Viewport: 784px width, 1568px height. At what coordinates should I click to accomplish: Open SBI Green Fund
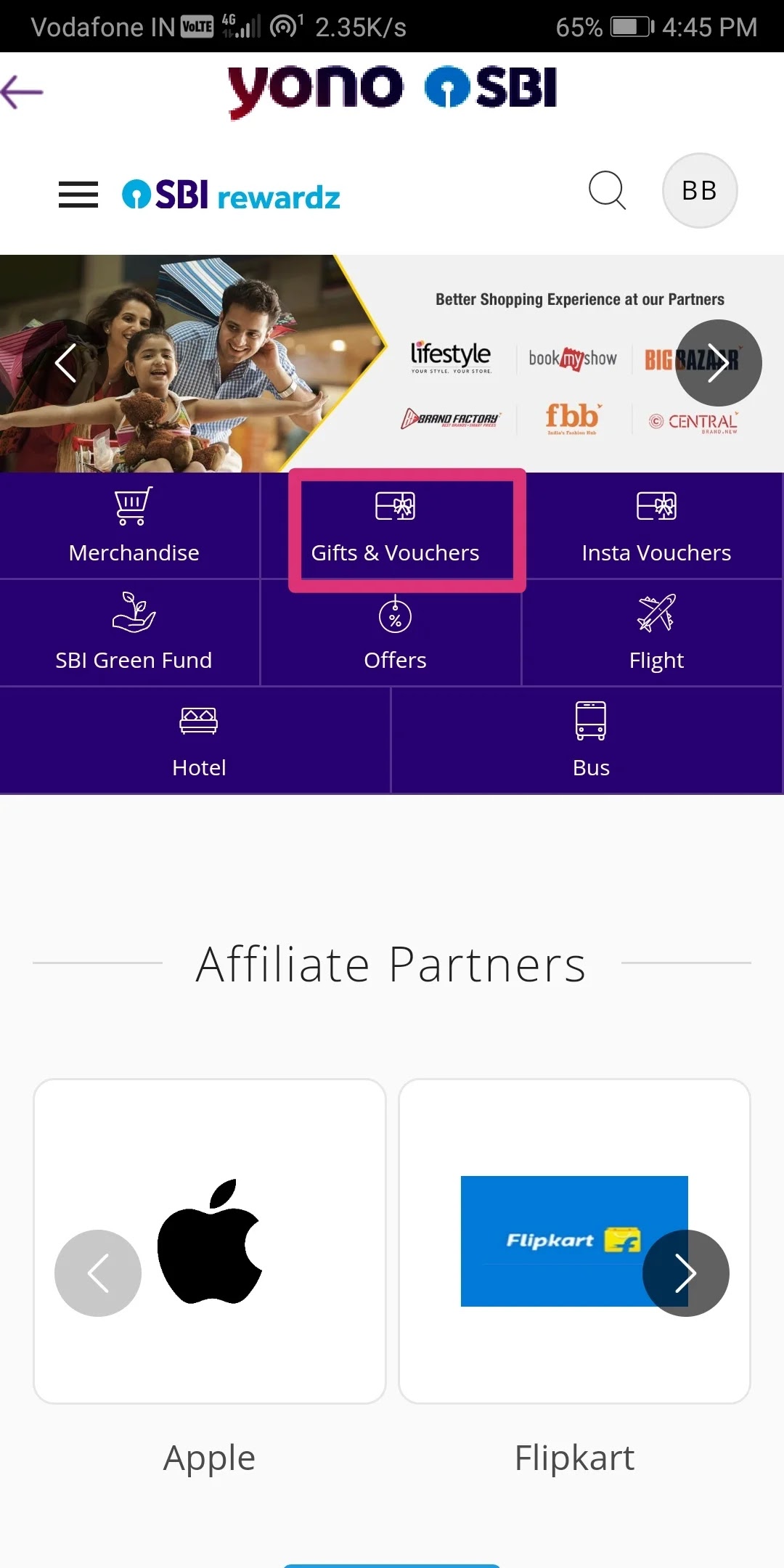134,633
